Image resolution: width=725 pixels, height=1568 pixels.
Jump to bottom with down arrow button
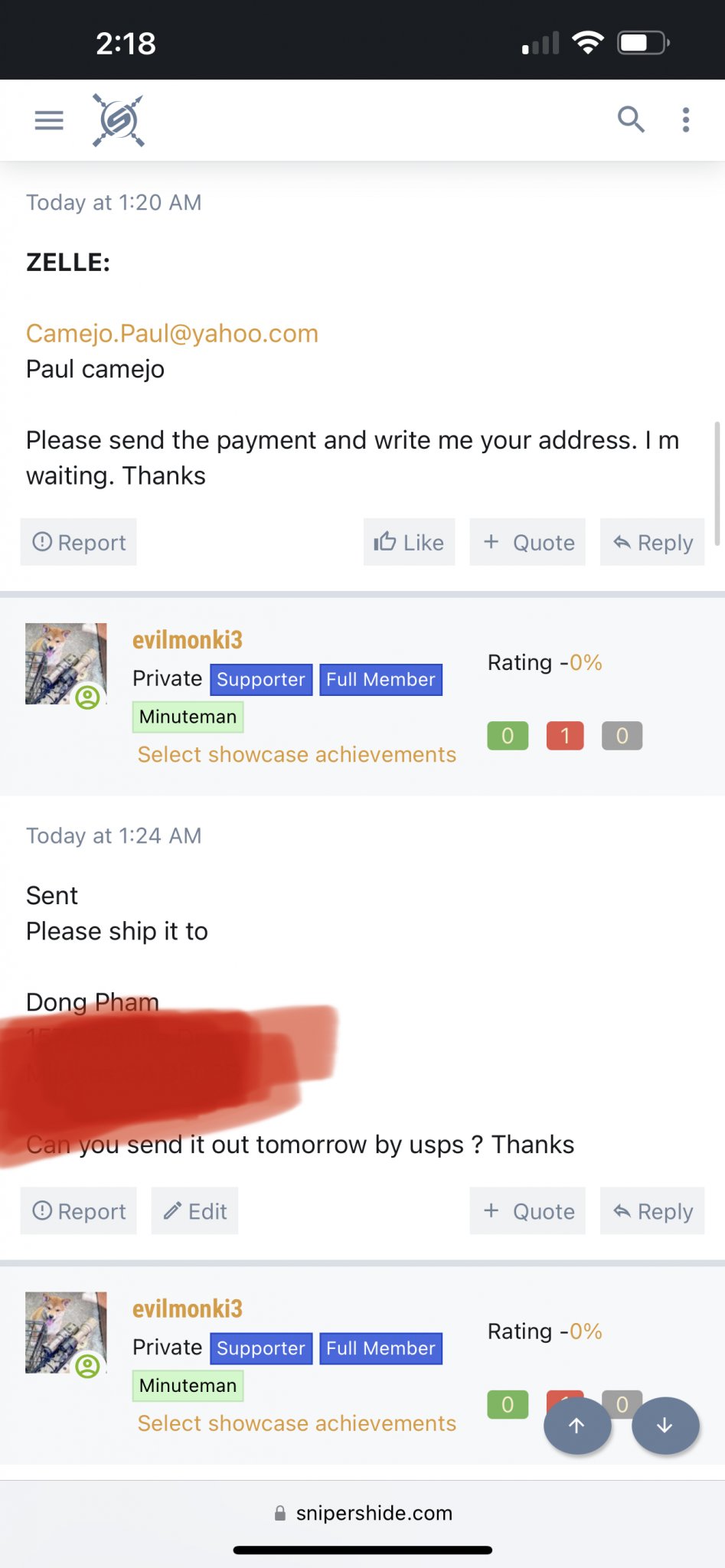(x=665, y=1425)
